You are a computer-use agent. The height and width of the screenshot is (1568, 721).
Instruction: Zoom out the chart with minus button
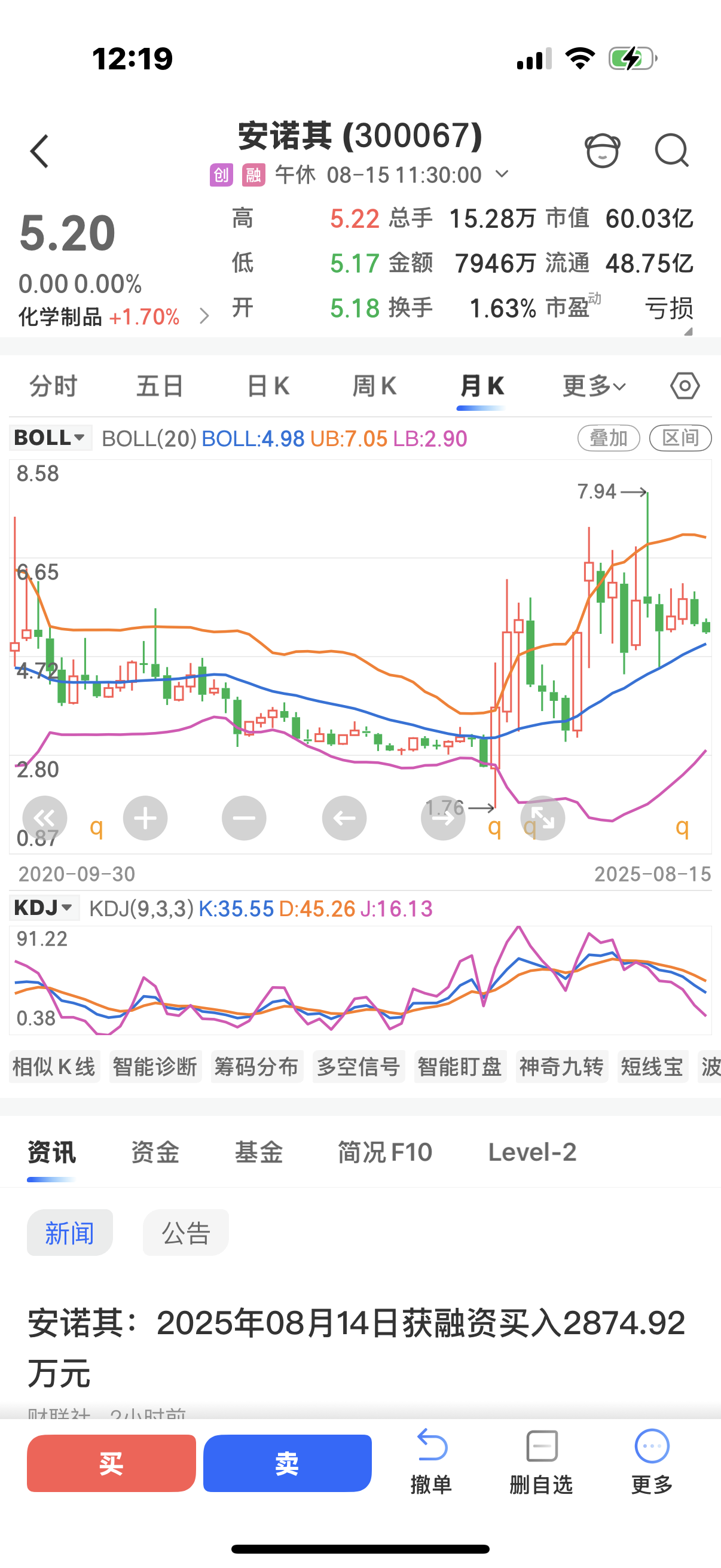(x=244, y=818)
